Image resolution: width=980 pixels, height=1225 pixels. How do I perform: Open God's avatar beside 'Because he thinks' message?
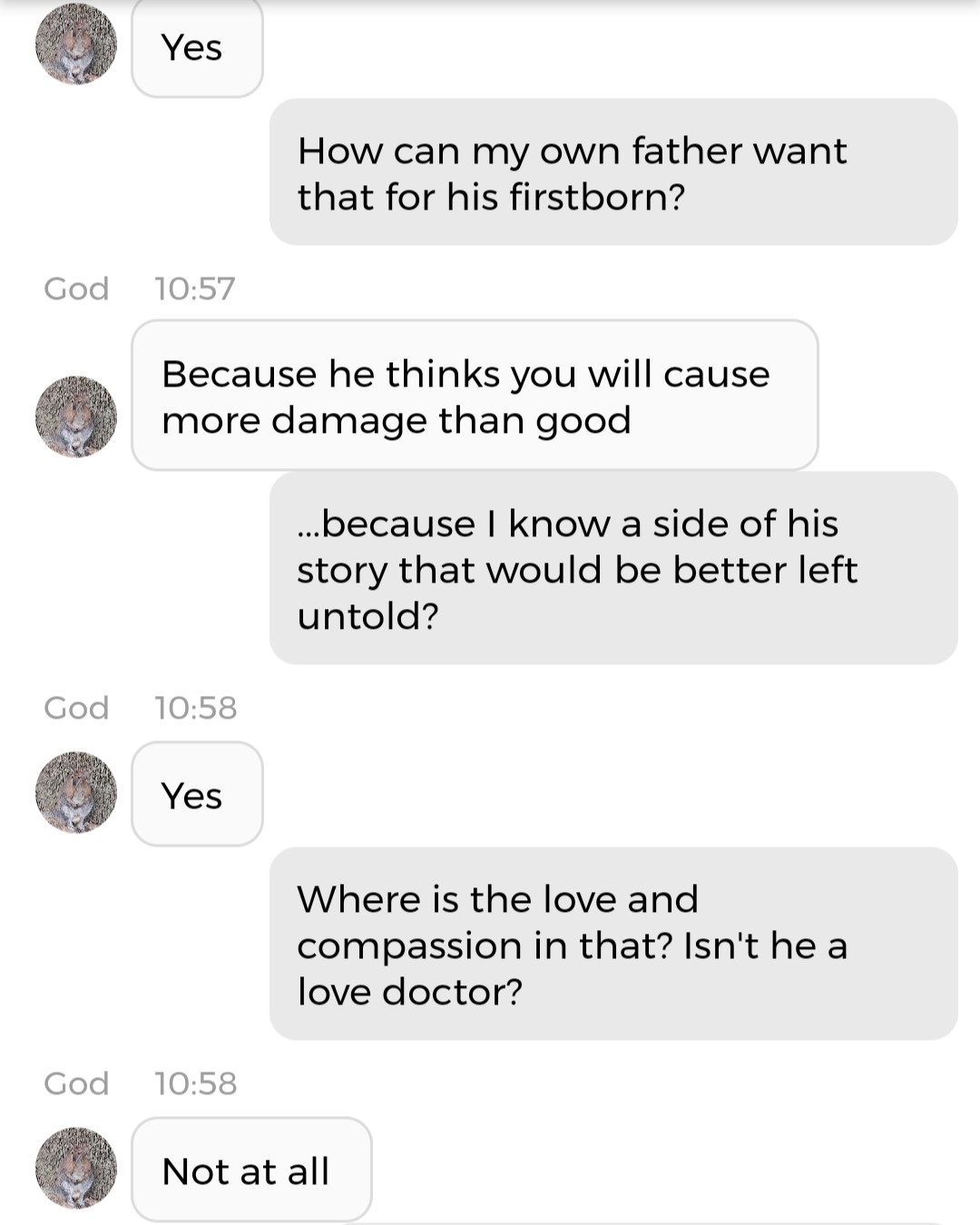click(76, 416)
